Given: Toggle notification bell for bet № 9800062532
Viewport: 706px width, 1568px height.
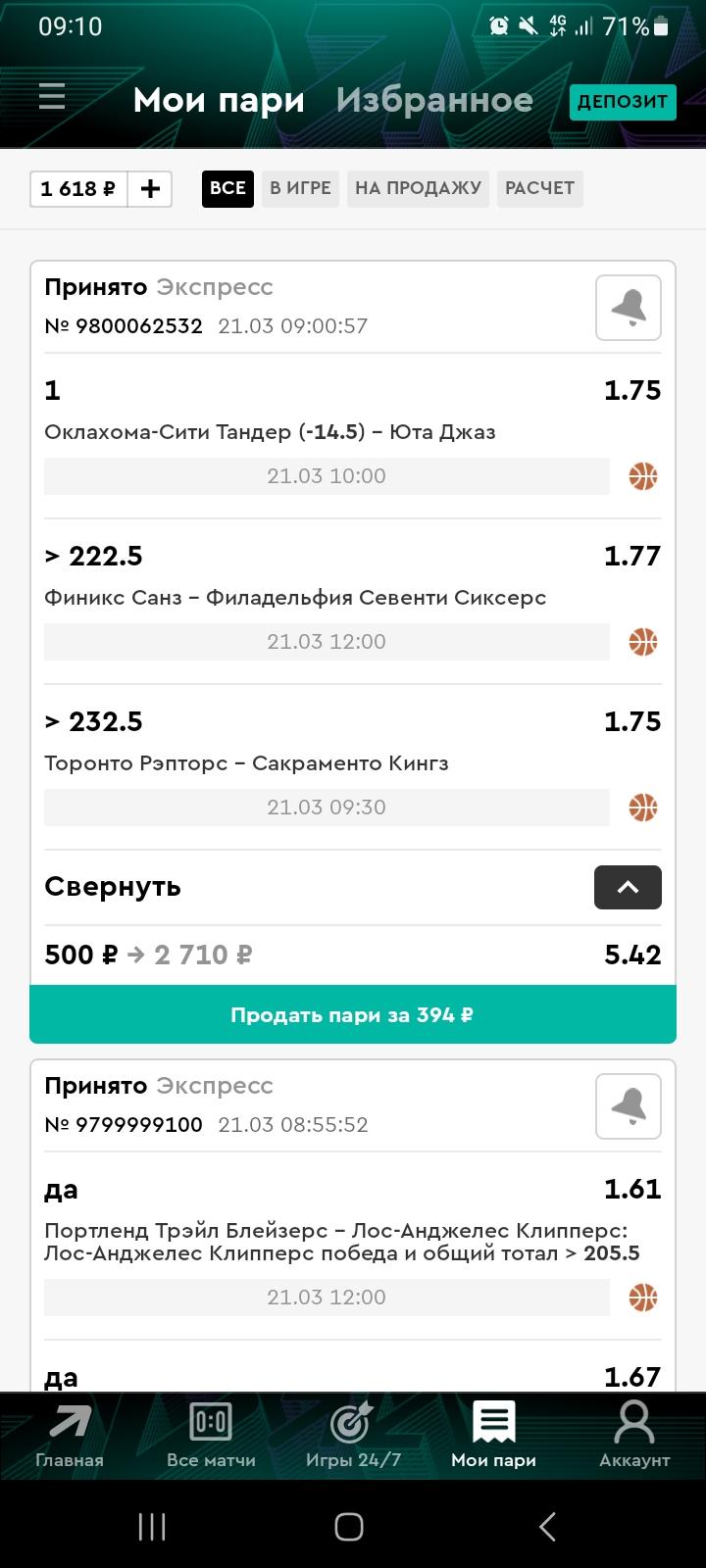Looking at the screenshot, I should coord(629,308).
